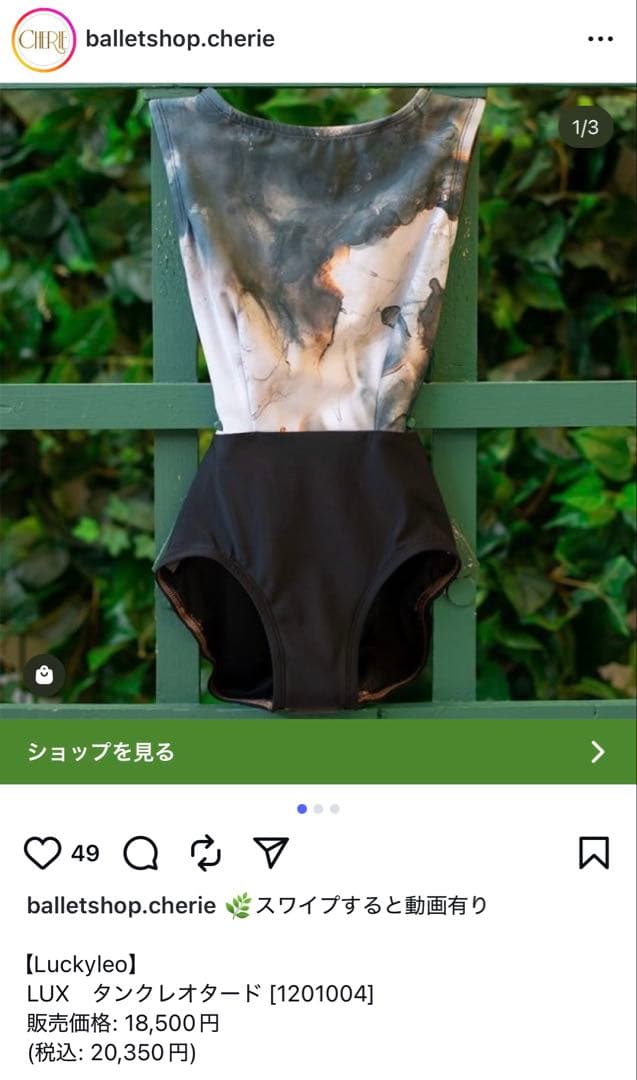Tap the shopping bag tag icon
Screen dimensions: 637x1080
[x=43, y=676]
